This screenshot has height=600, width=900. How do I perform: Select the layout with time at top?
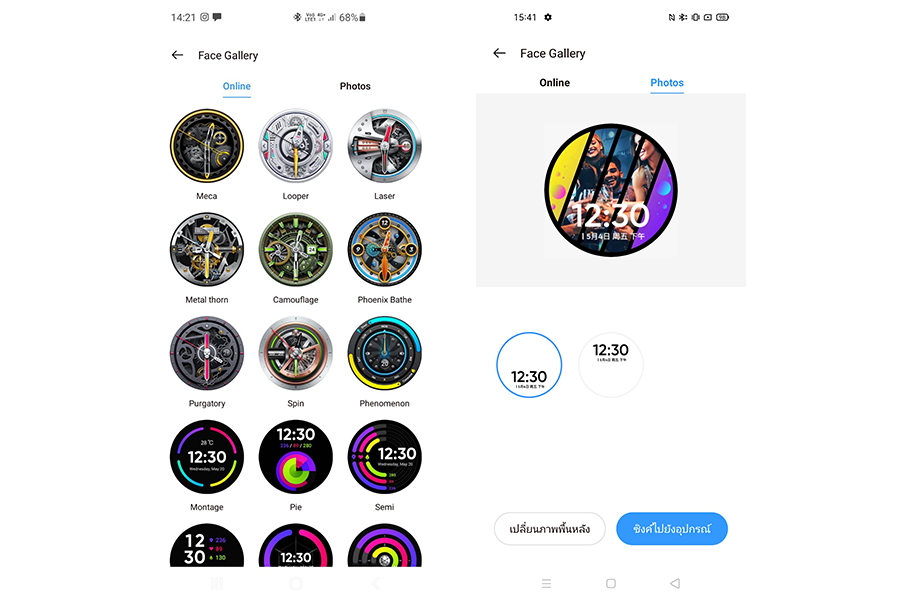(611, 365)
